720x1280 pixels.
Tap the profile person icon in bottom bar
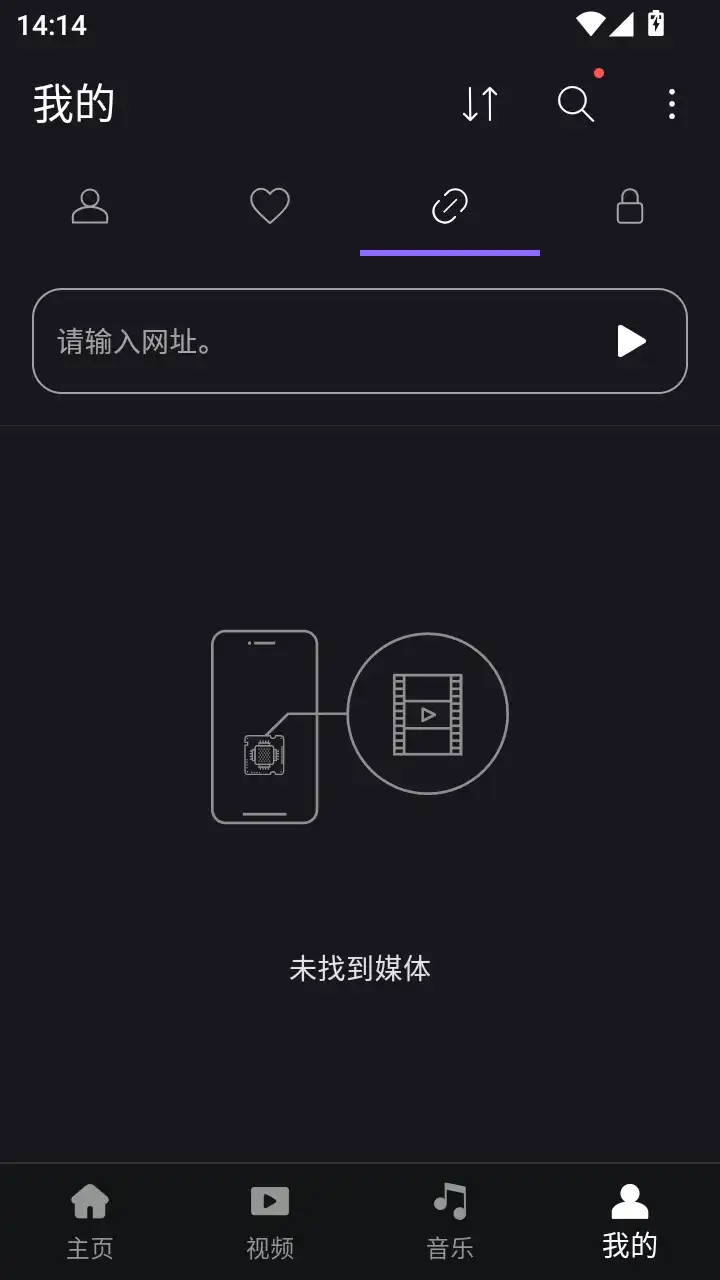(x=630, y=1200)
